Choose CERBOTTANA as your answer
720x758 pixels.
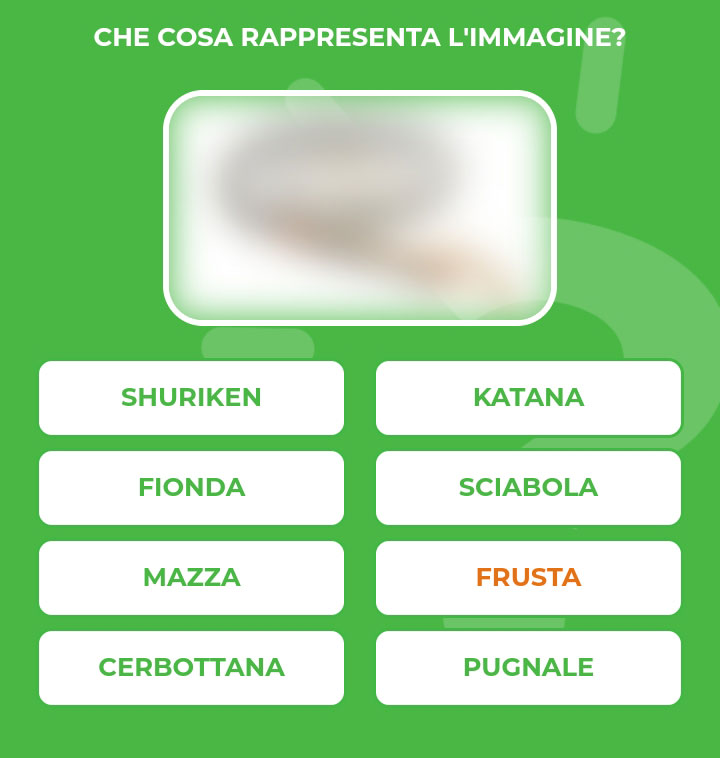[191, 668]
